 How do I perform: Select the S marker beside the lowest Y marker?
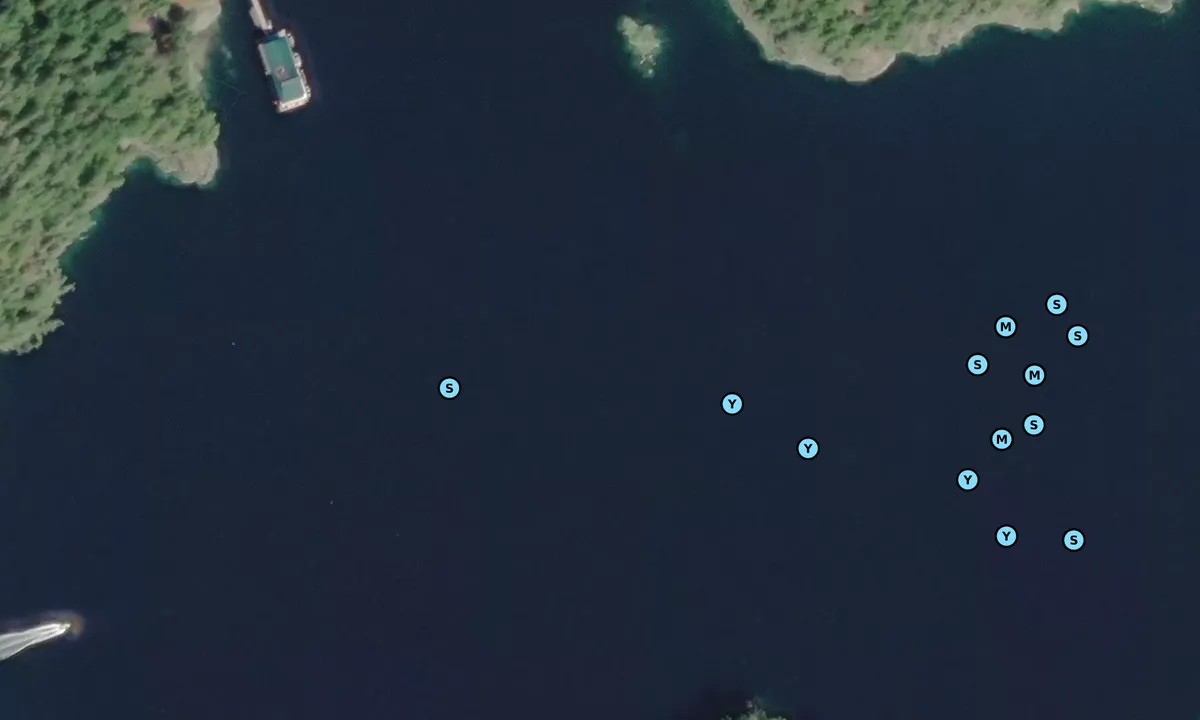click(x=1073, y=540)
